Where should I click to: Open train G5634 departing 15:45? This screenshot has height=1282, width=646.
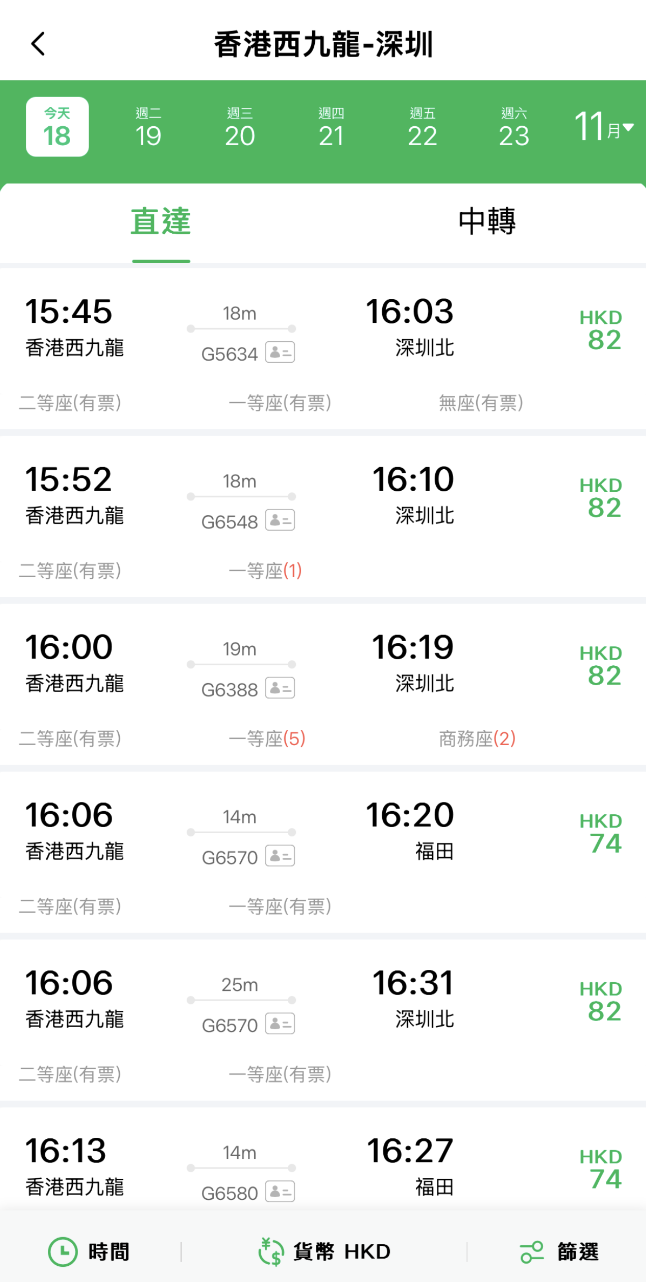point(323,349)
